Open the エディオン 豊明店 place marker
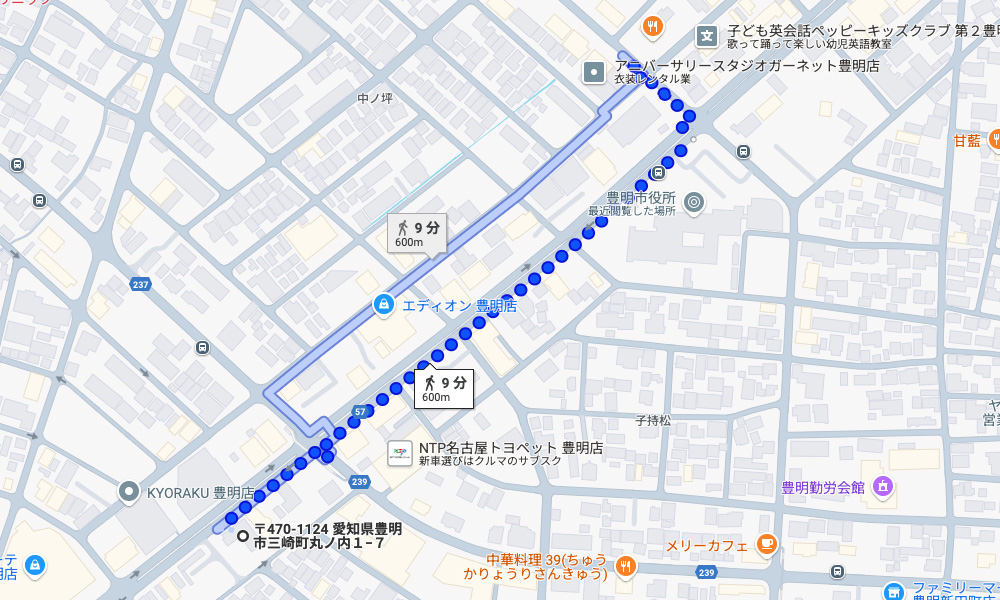 click(x=383, y=305)
